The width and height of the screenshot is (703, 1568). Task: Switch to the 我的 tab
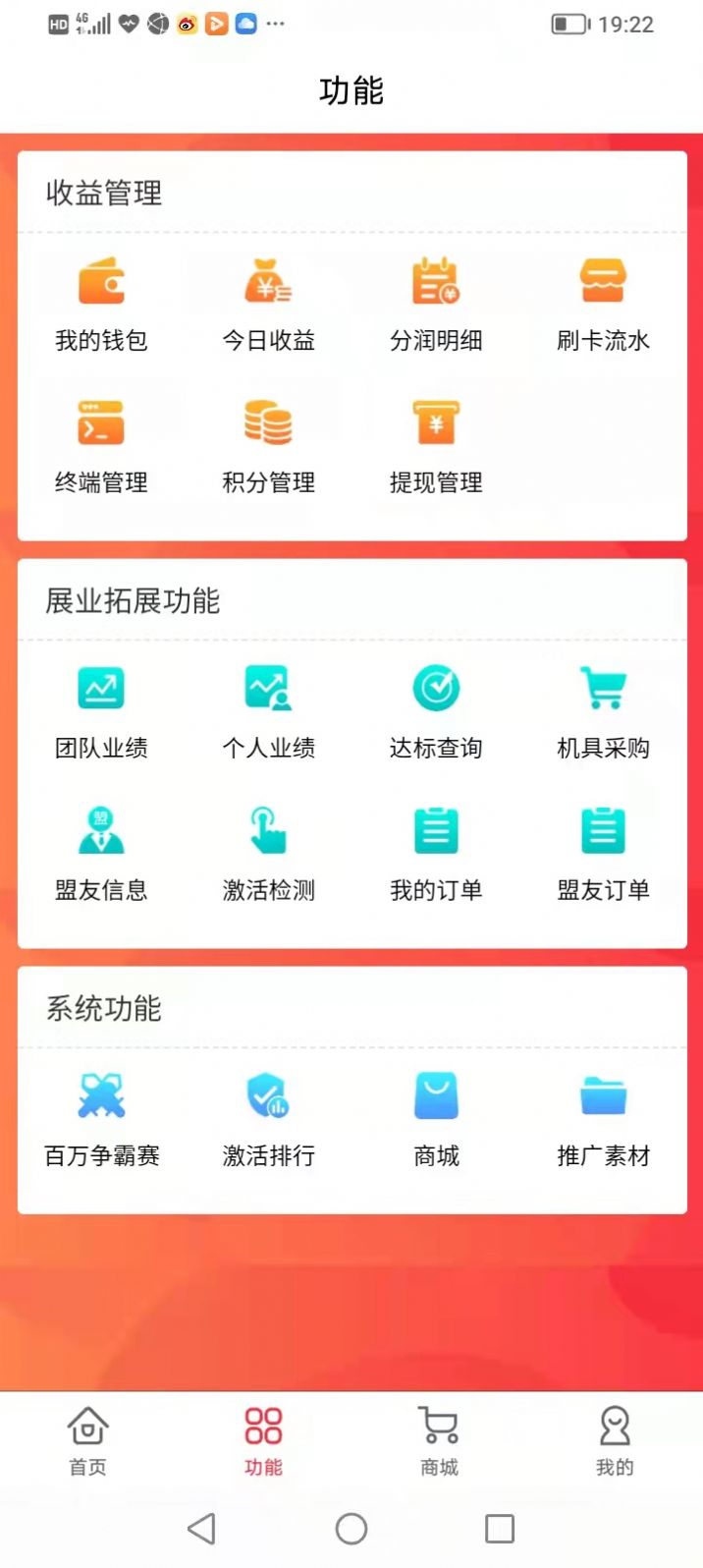pyautogui.click(x=615, y=1441)
